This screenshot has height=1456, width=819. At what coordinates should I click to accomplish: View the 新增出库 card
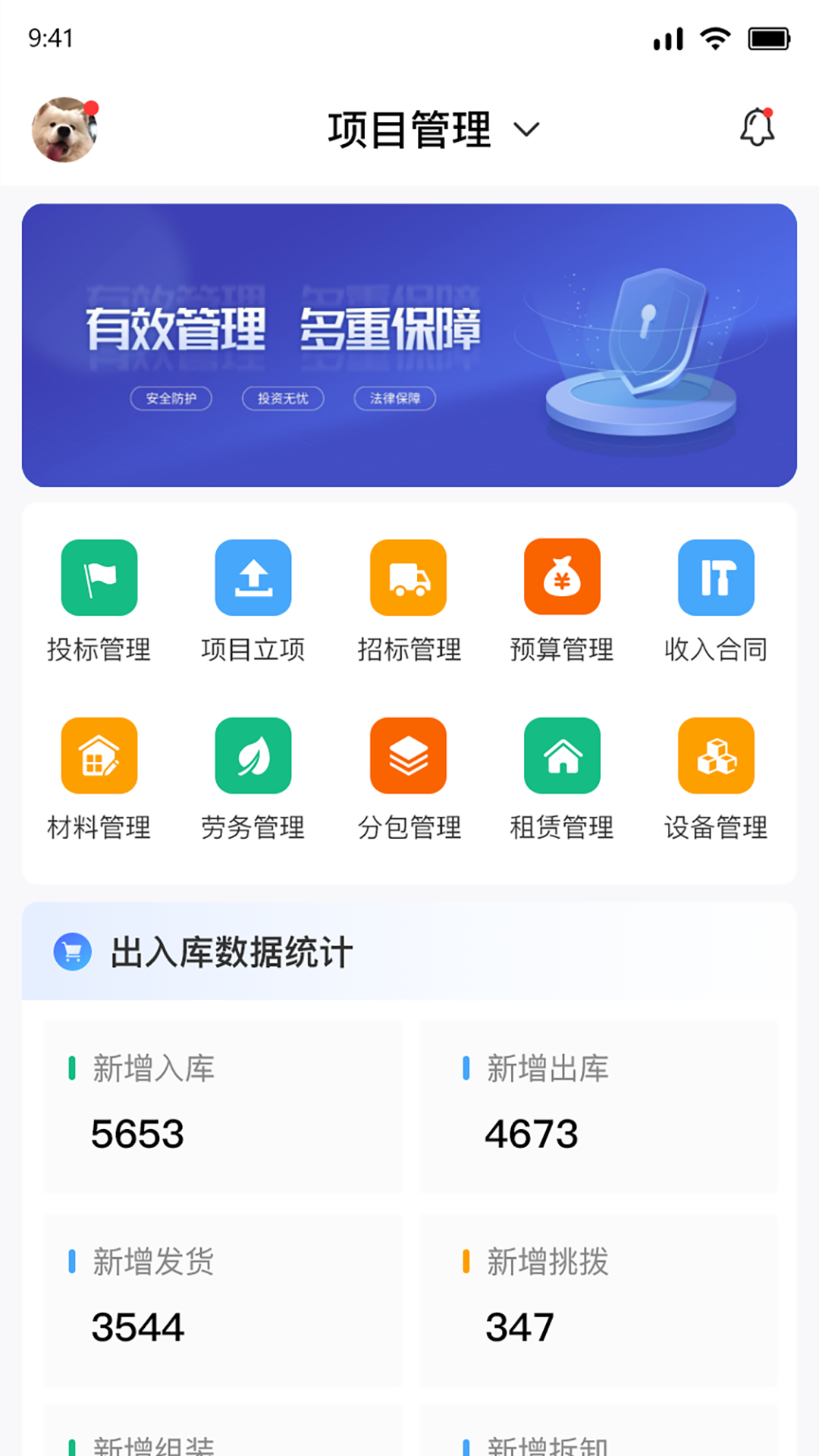coord(599,1106)
